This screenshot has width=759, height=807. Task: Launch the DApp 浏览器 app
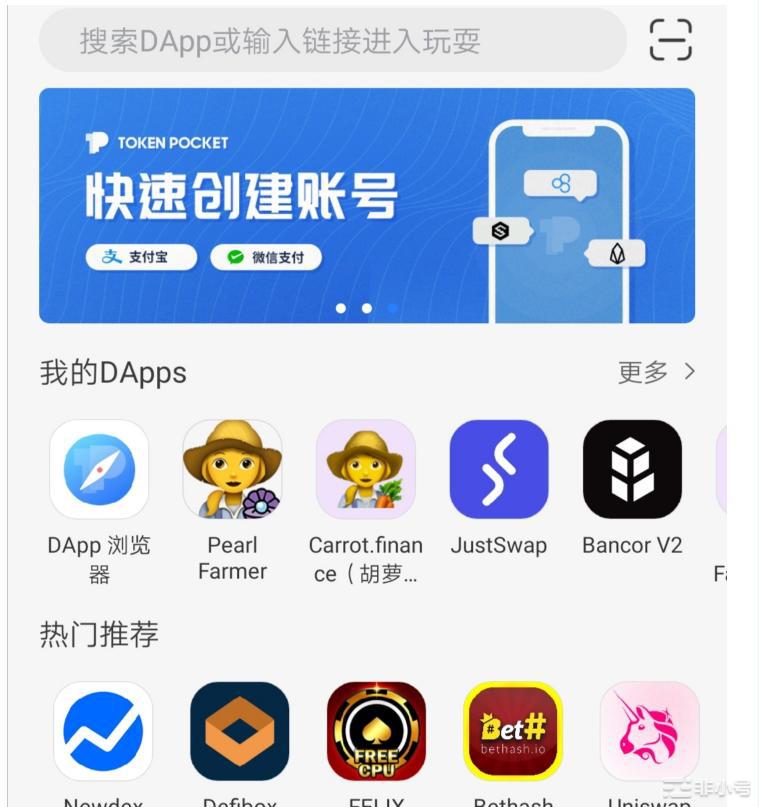tap(99, 469)
